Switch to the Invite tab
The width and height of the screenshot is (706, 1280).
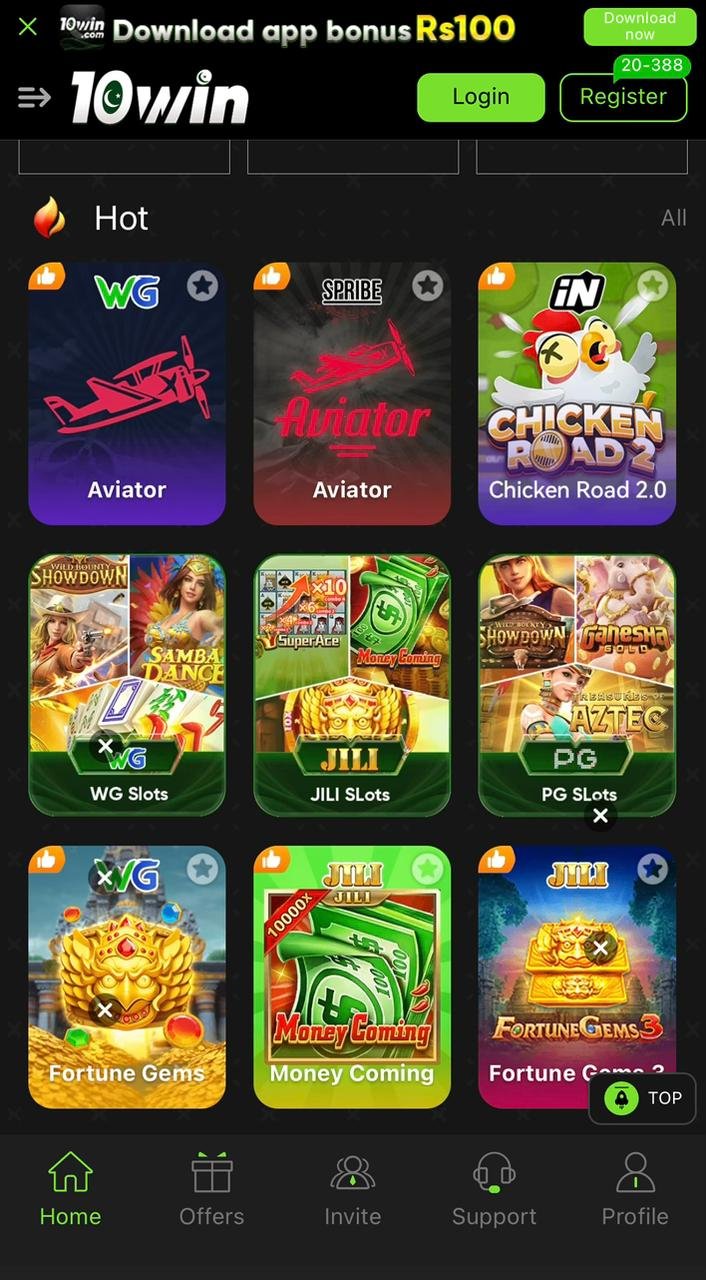click(x=352, y=1190)
